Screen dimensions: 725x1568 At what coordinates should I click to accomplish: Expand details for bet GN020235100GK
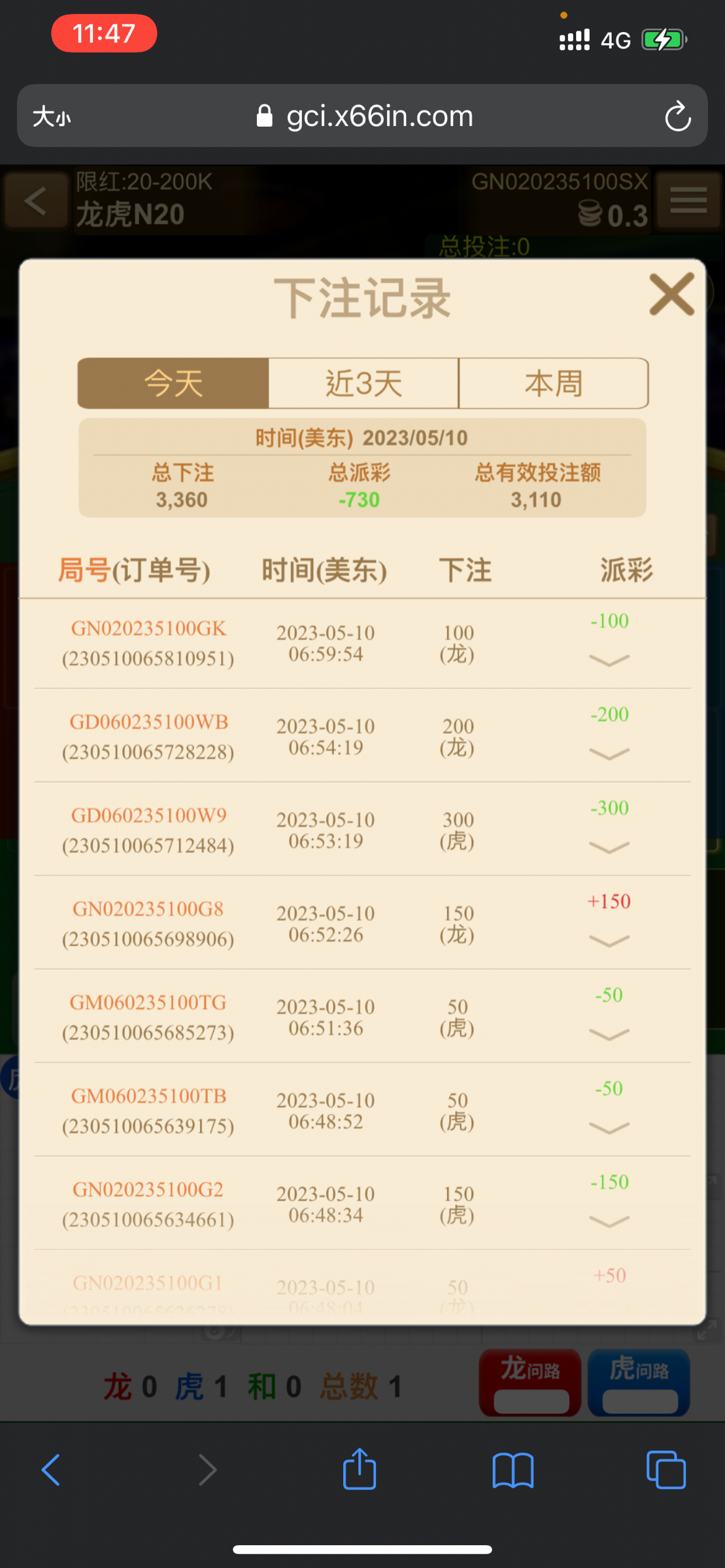(609, 661)
